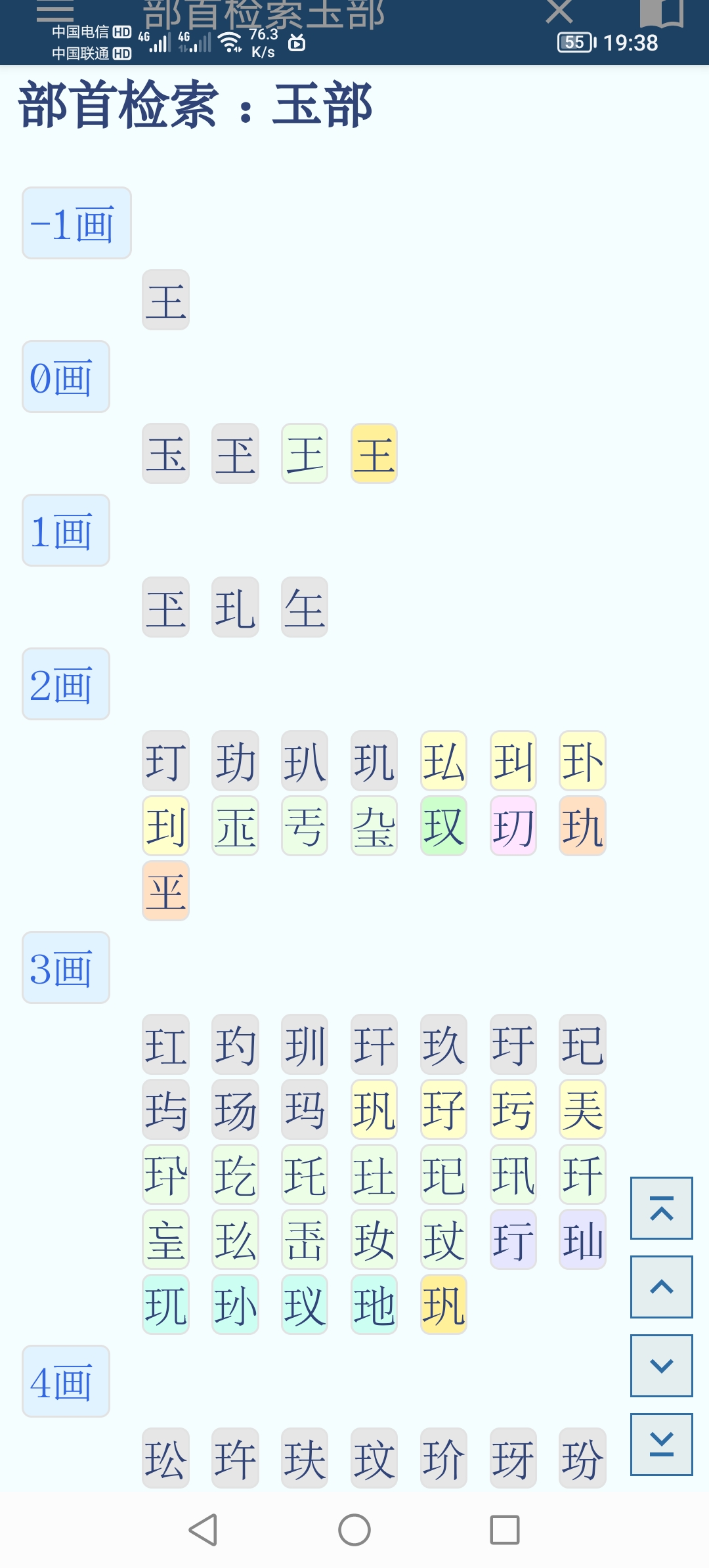
Task: Open character 玟 in the 4画 group
Action: coord(374,1458)
